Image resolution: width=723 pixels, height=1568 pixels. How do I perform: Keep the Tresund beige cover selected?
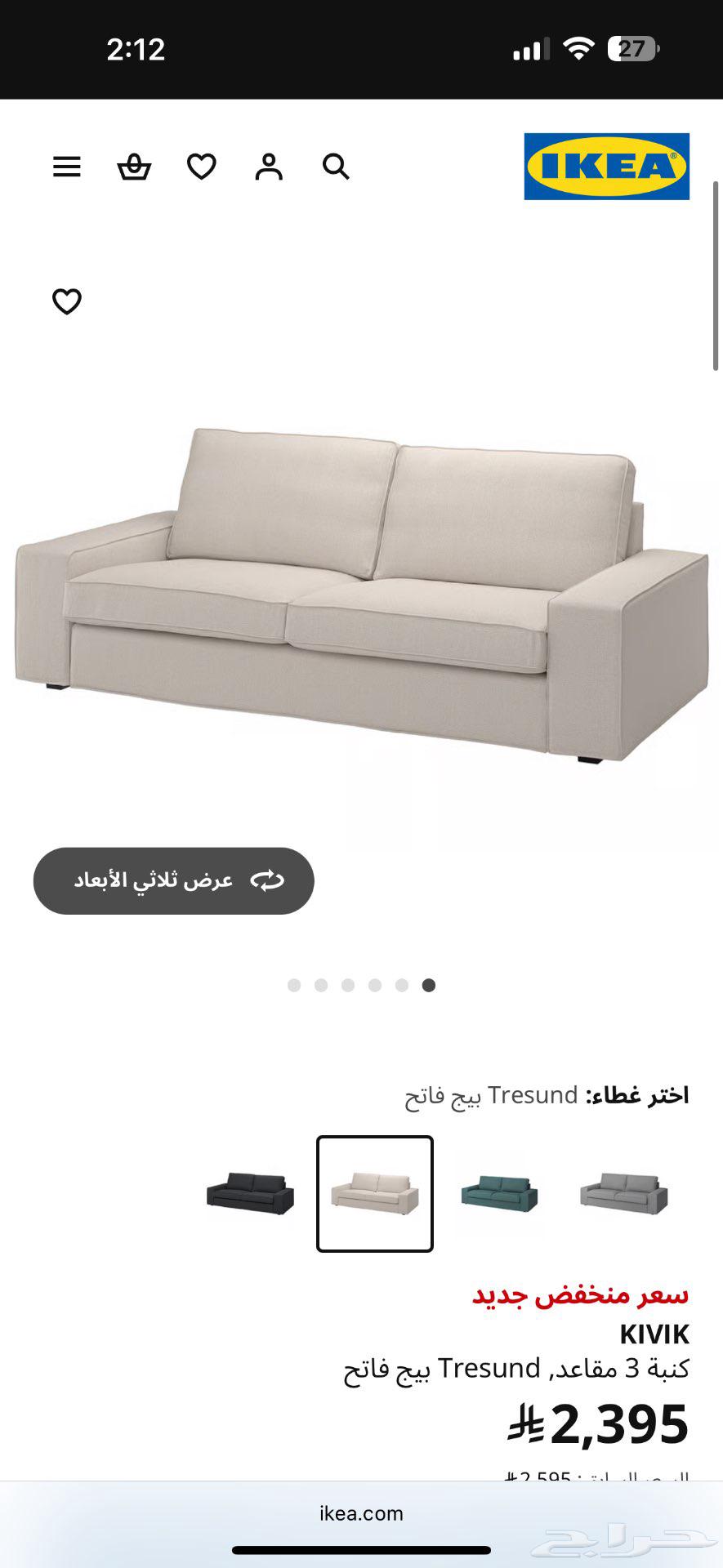tap(374, 1192)
